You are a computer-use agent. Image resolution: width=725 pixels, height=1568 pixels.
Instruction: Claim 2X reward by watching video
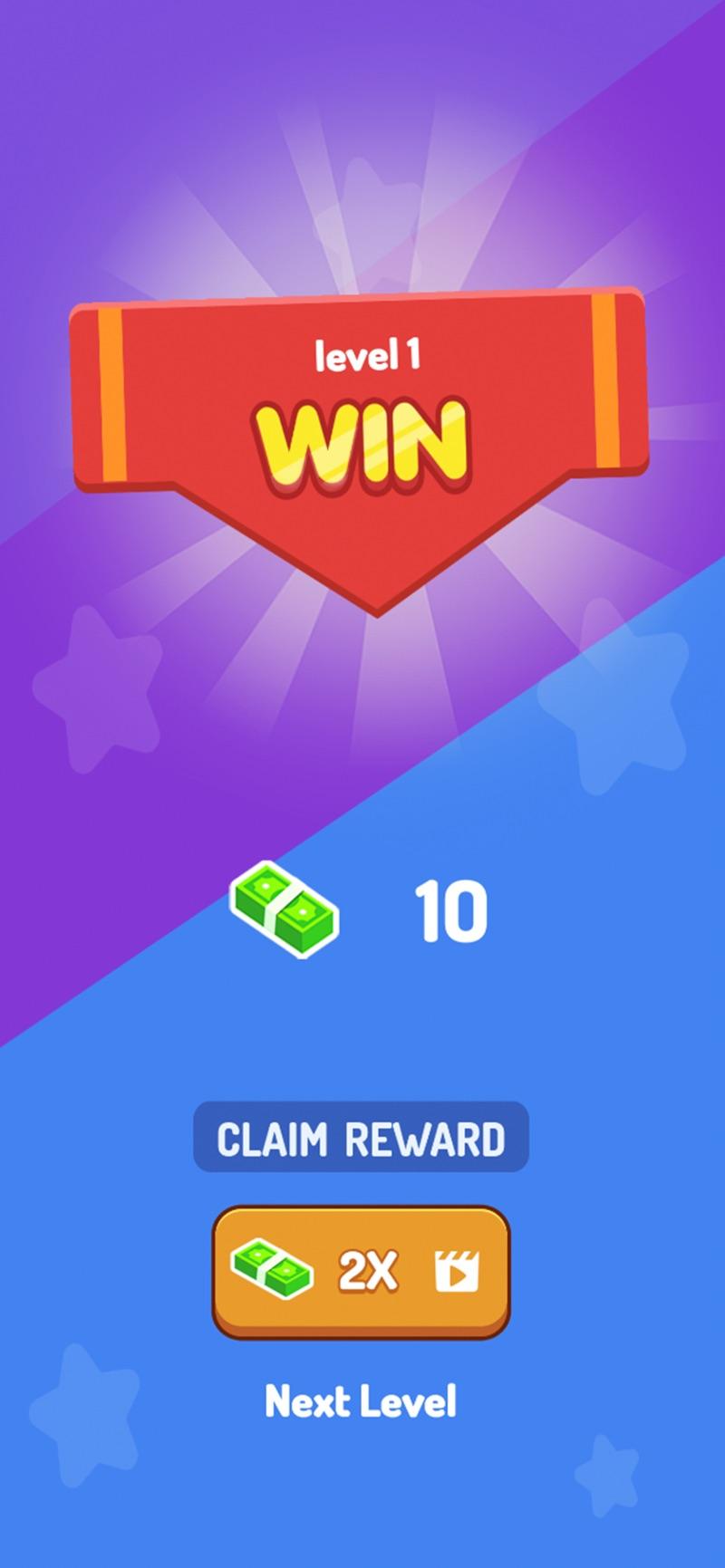tap(361, 1272)
